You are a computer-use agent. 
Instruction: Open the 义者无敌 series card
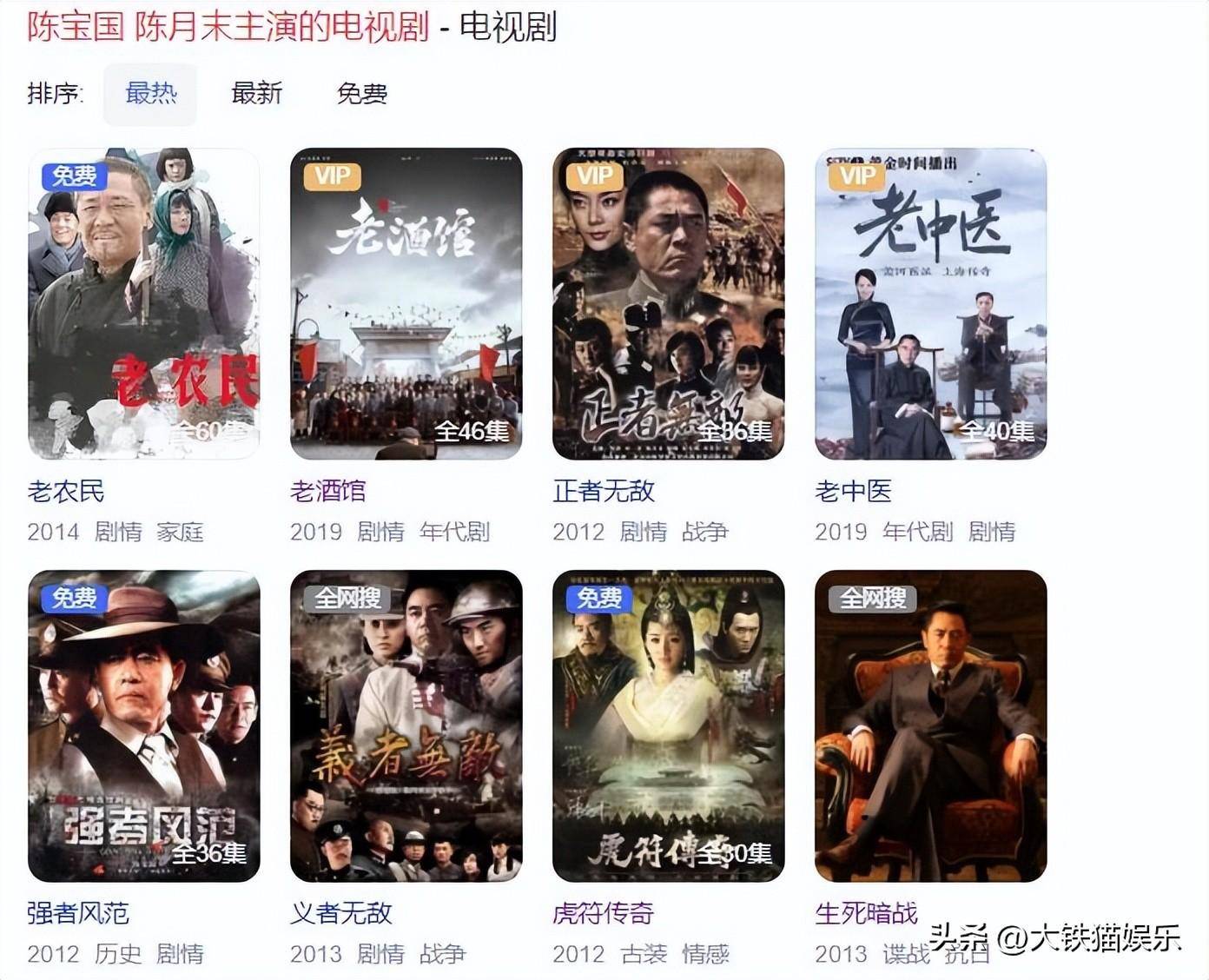(x=406, y=725)
